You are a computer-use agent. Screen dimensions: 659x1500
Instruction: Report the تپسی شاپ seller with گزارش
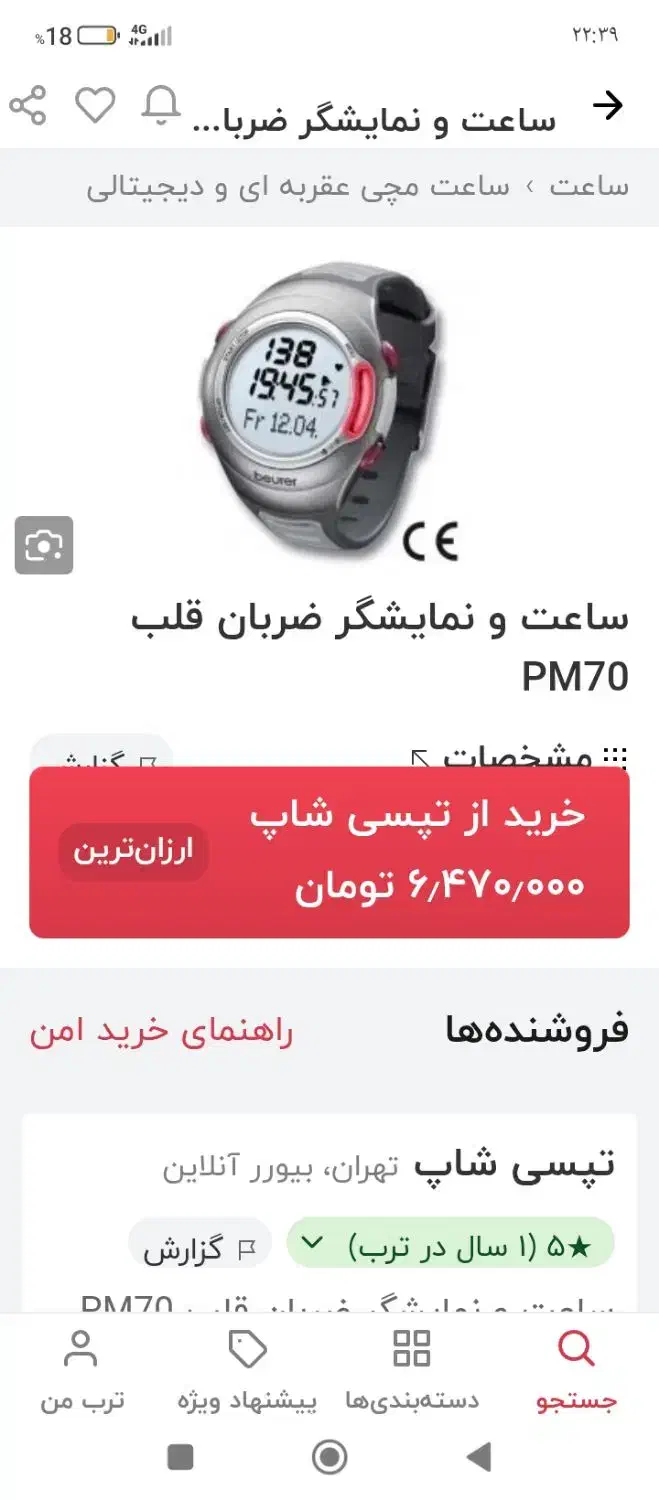point(200,1246)
